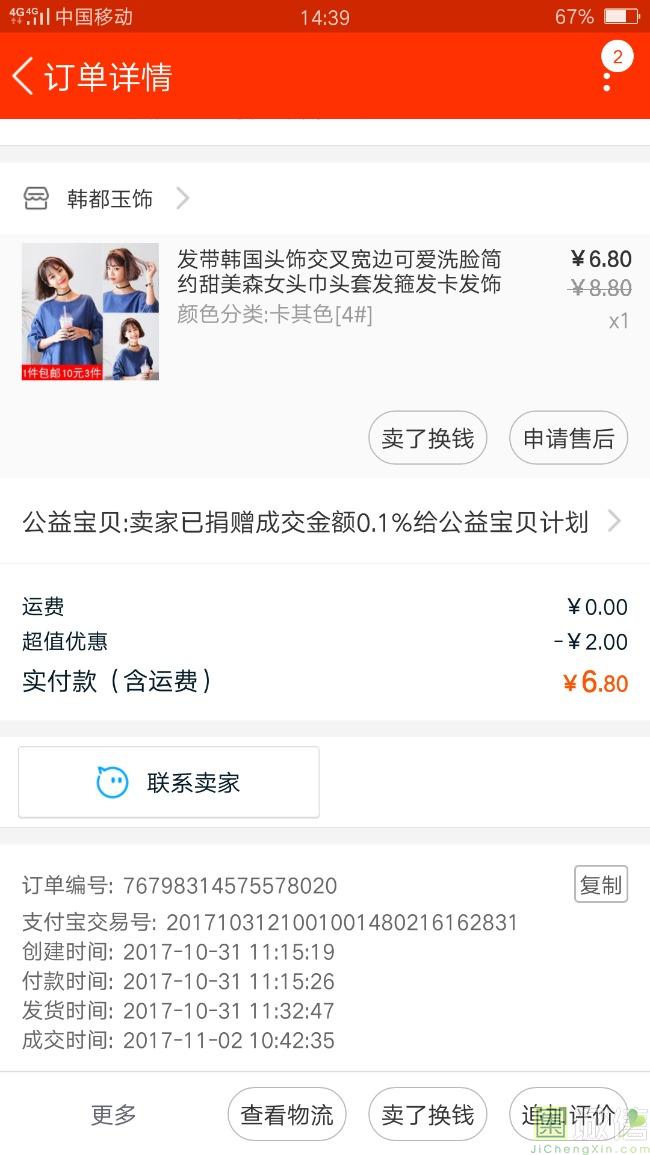650x1155 pixels.
Task: Tap 卖了换钱 under the product
Action: click(x=427, y=438)
